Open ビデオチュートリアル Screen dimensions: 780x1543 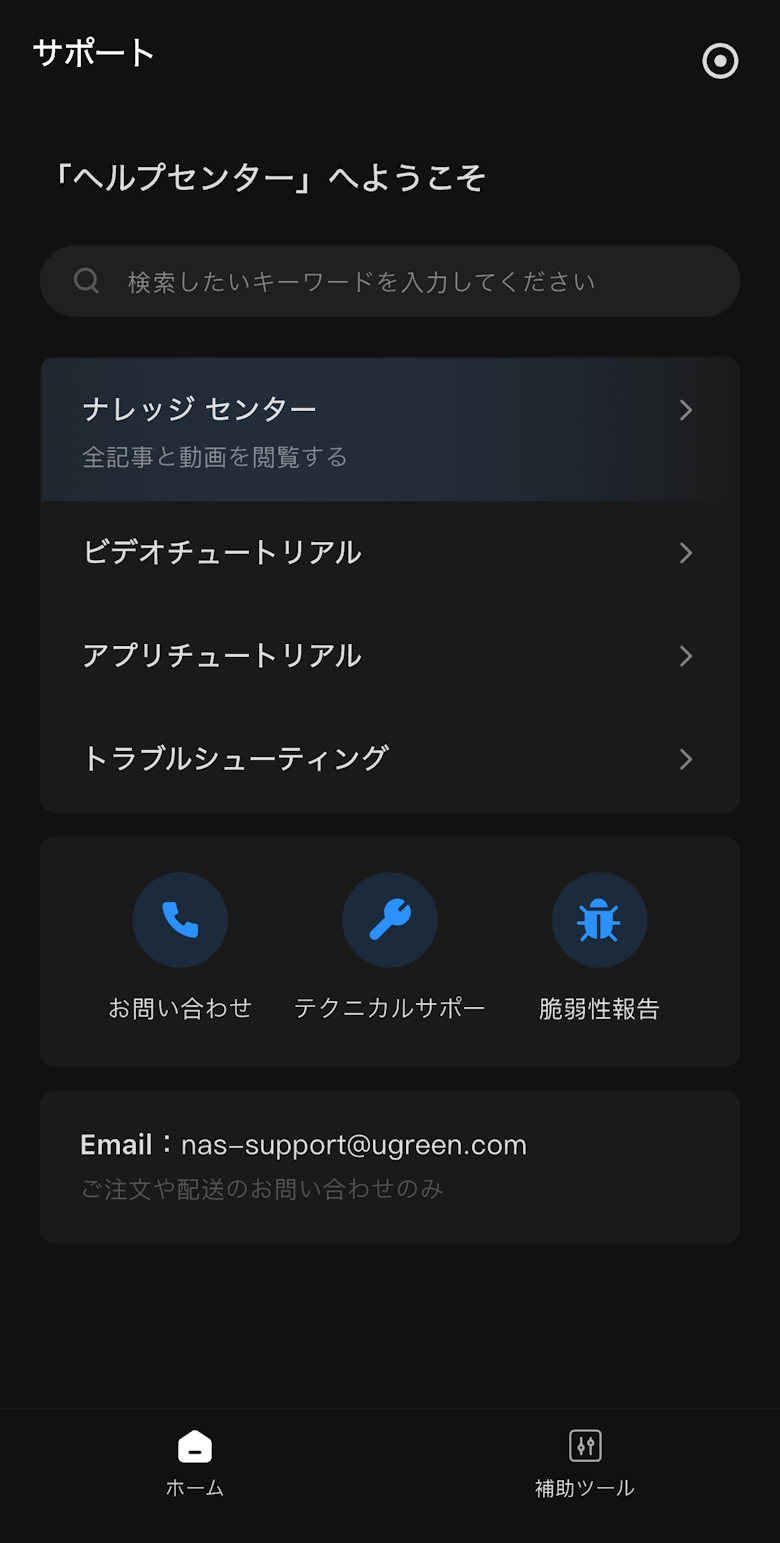390,553
